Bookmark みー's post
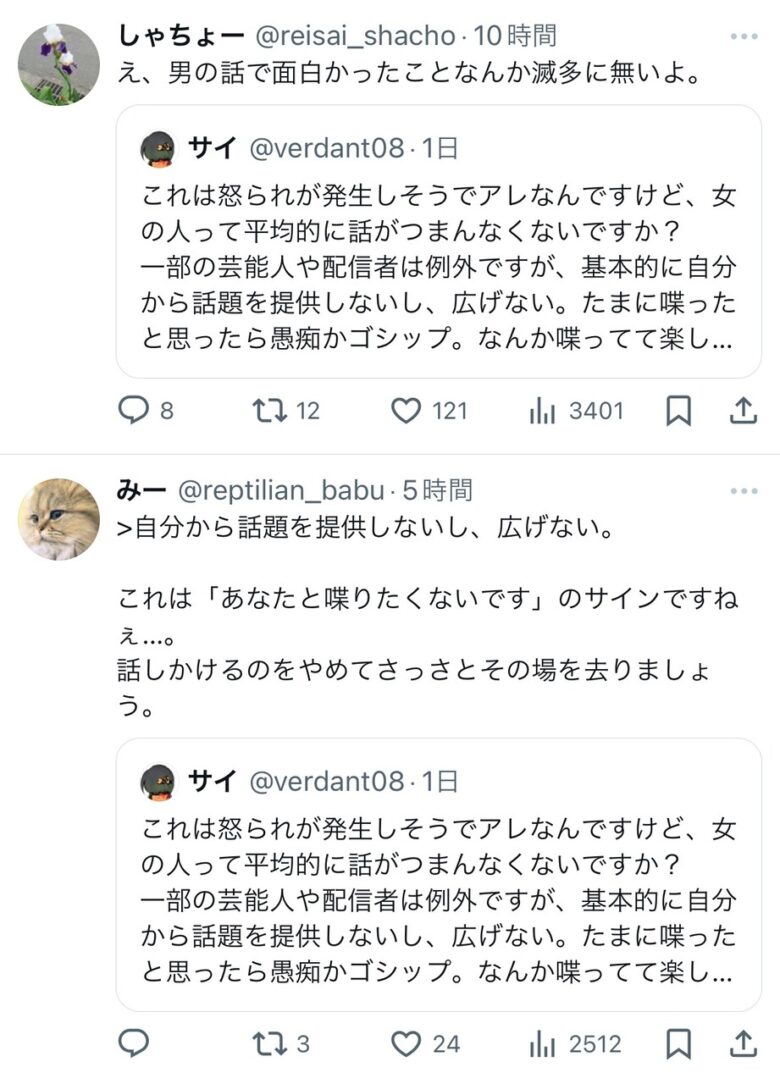 coord(678,1044)
